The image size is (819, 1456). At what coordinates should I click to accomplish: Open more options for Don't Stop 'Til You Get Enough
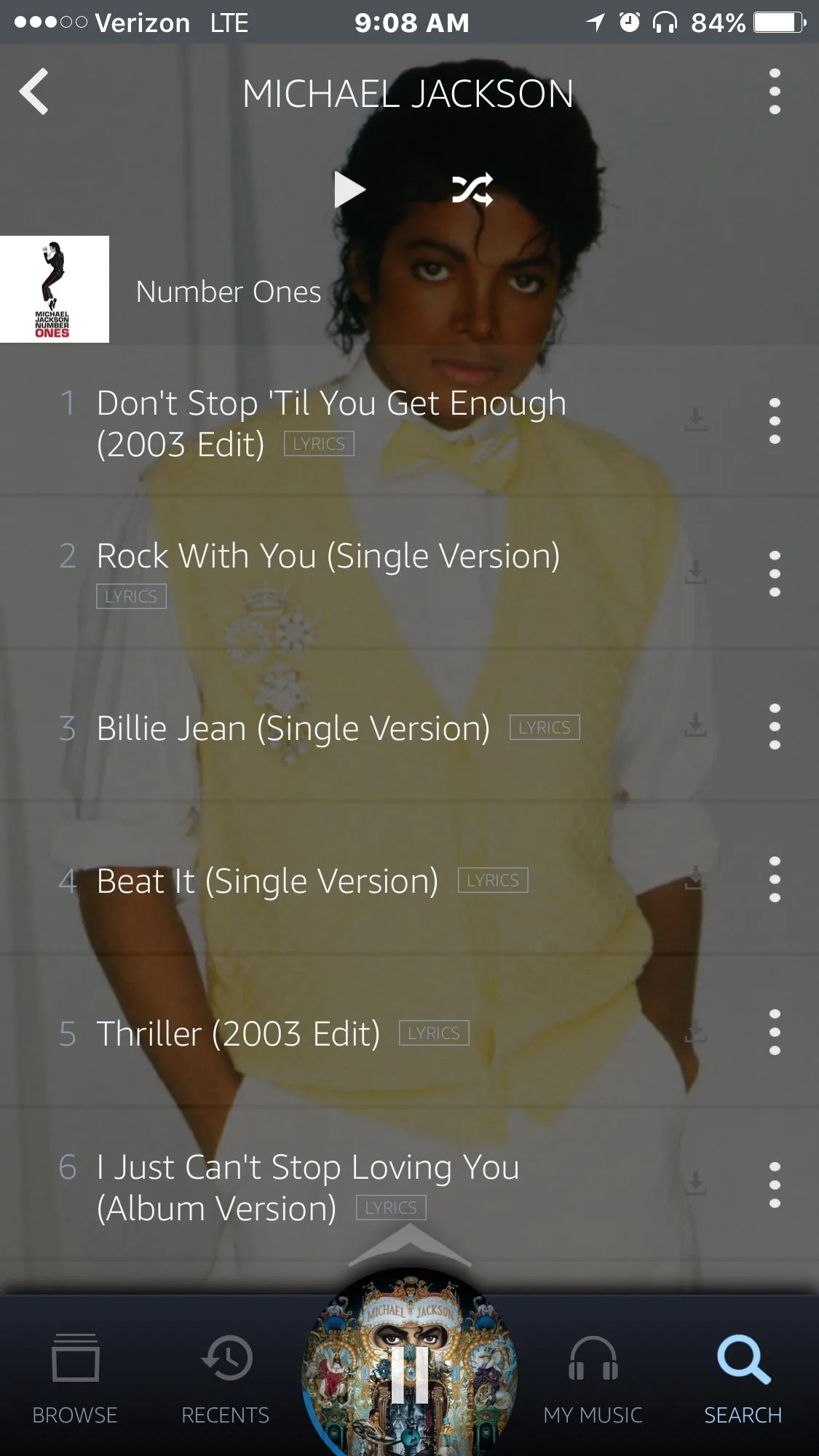coord(775,421)
